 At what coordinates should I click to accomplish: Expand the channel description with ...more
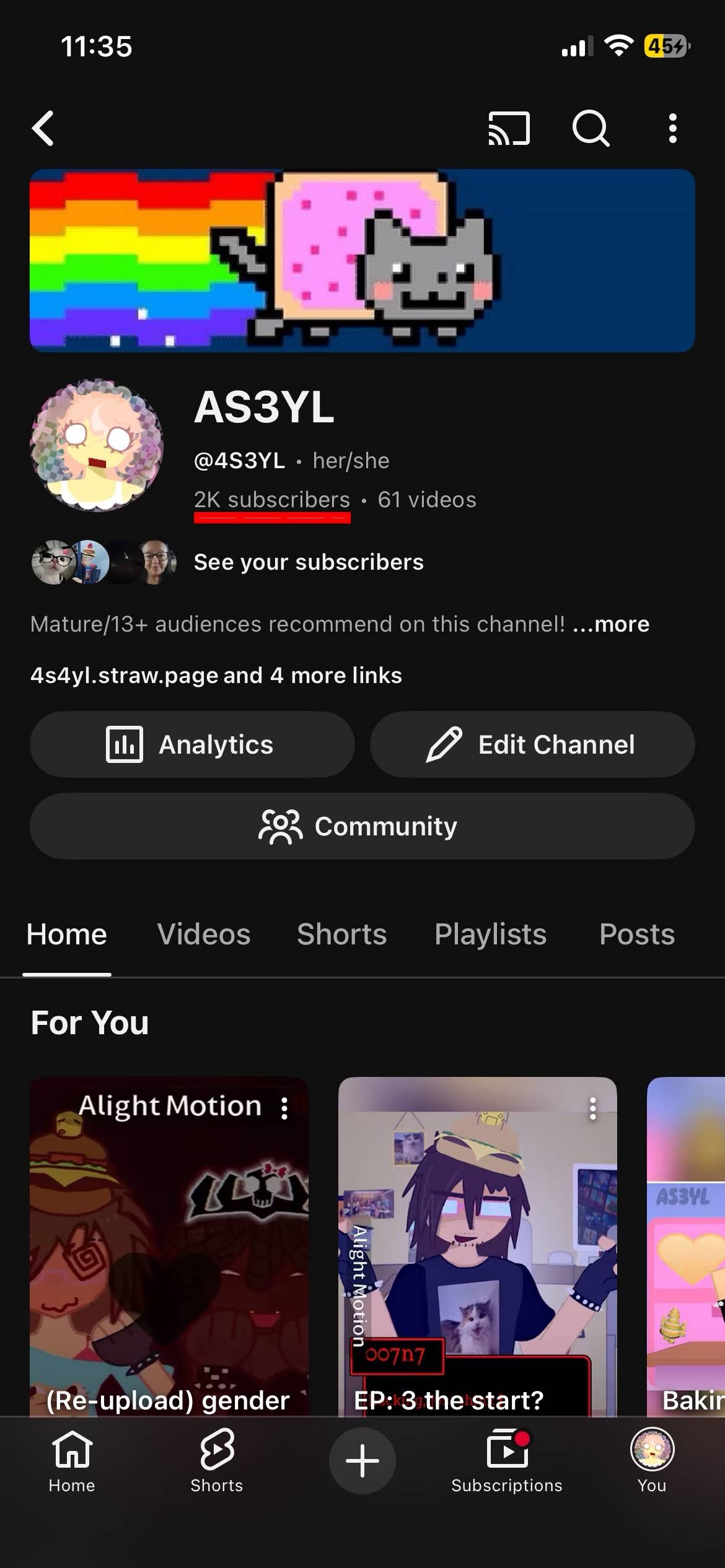tap(611, 624)
